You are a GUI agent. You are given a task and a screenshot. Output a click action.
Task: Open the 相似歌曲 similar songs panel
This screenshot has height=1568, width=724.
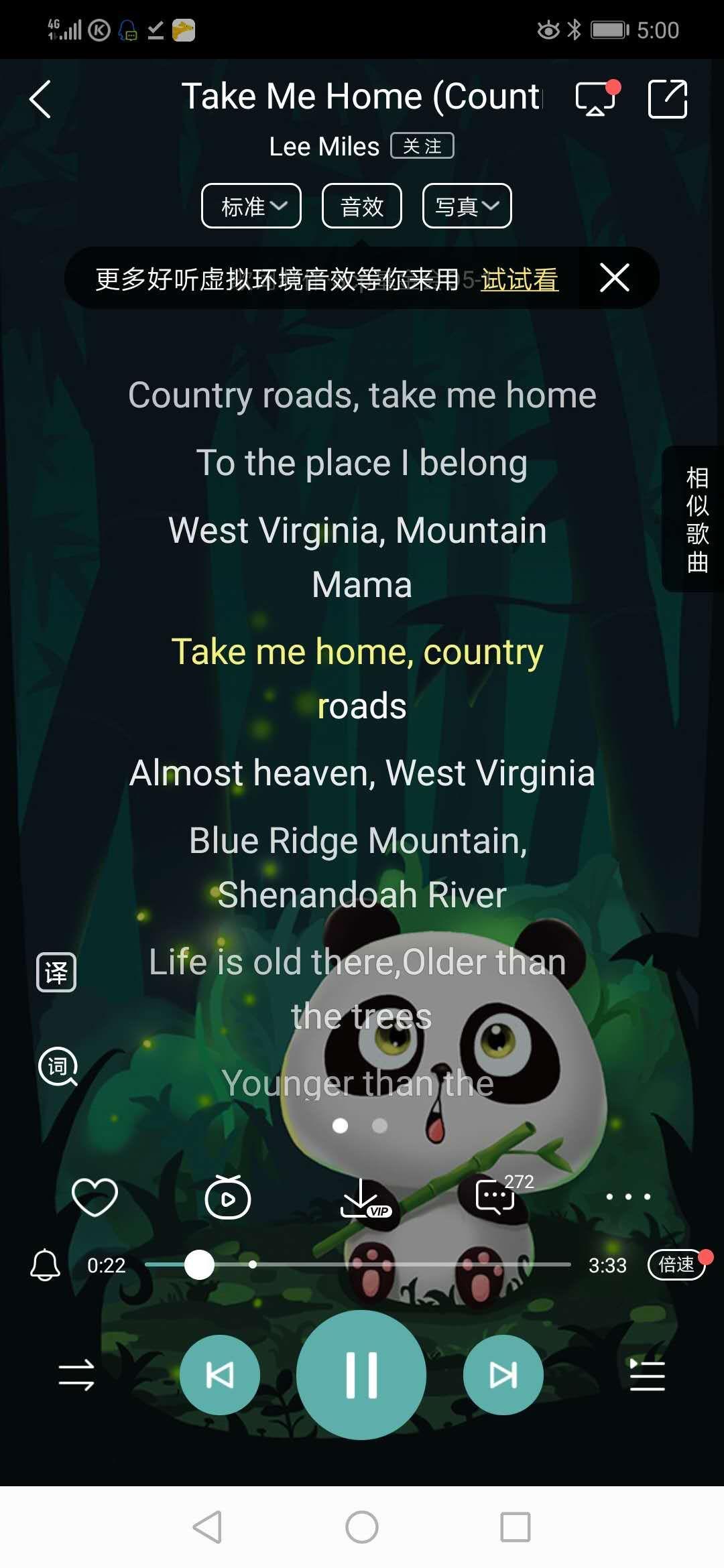(697, 519)
